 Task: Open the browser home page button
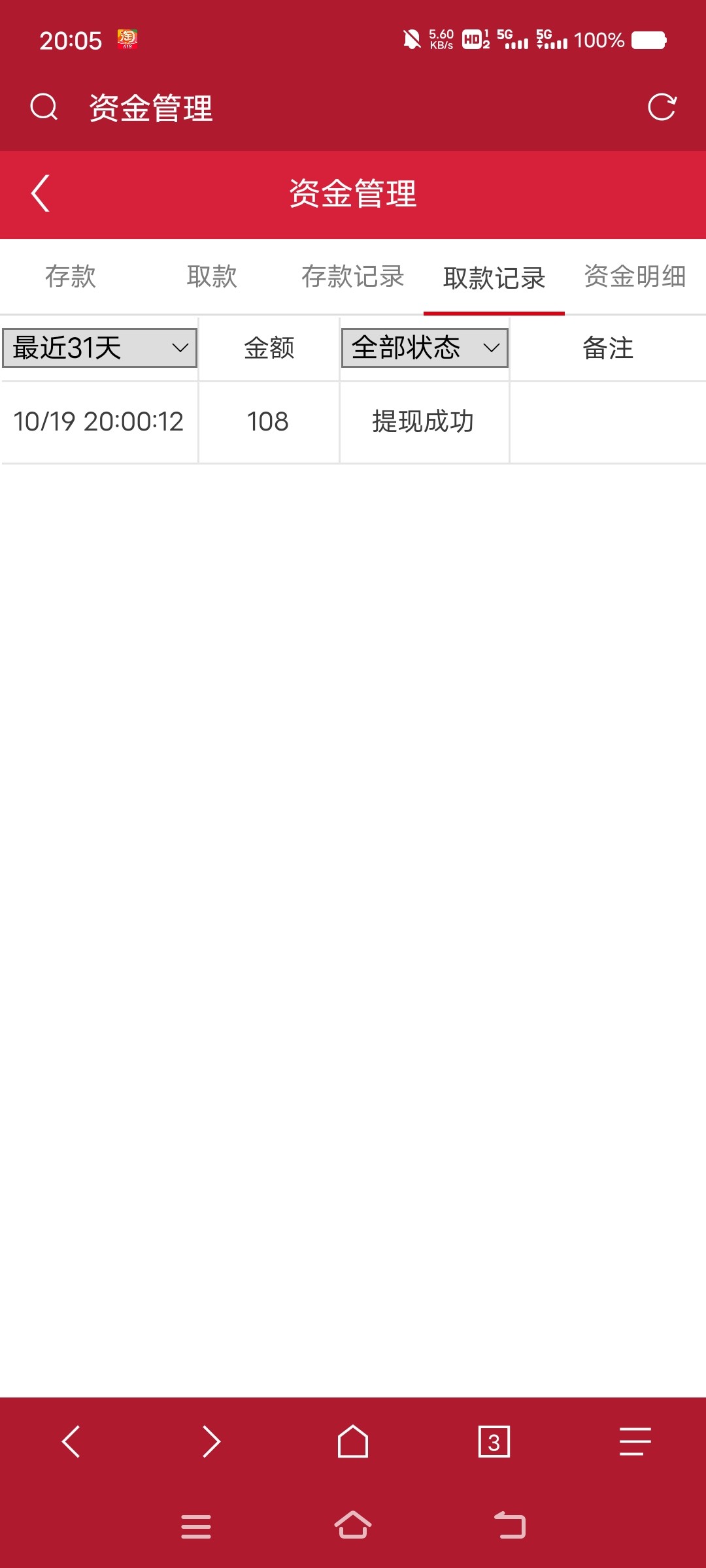(353, 1441)
